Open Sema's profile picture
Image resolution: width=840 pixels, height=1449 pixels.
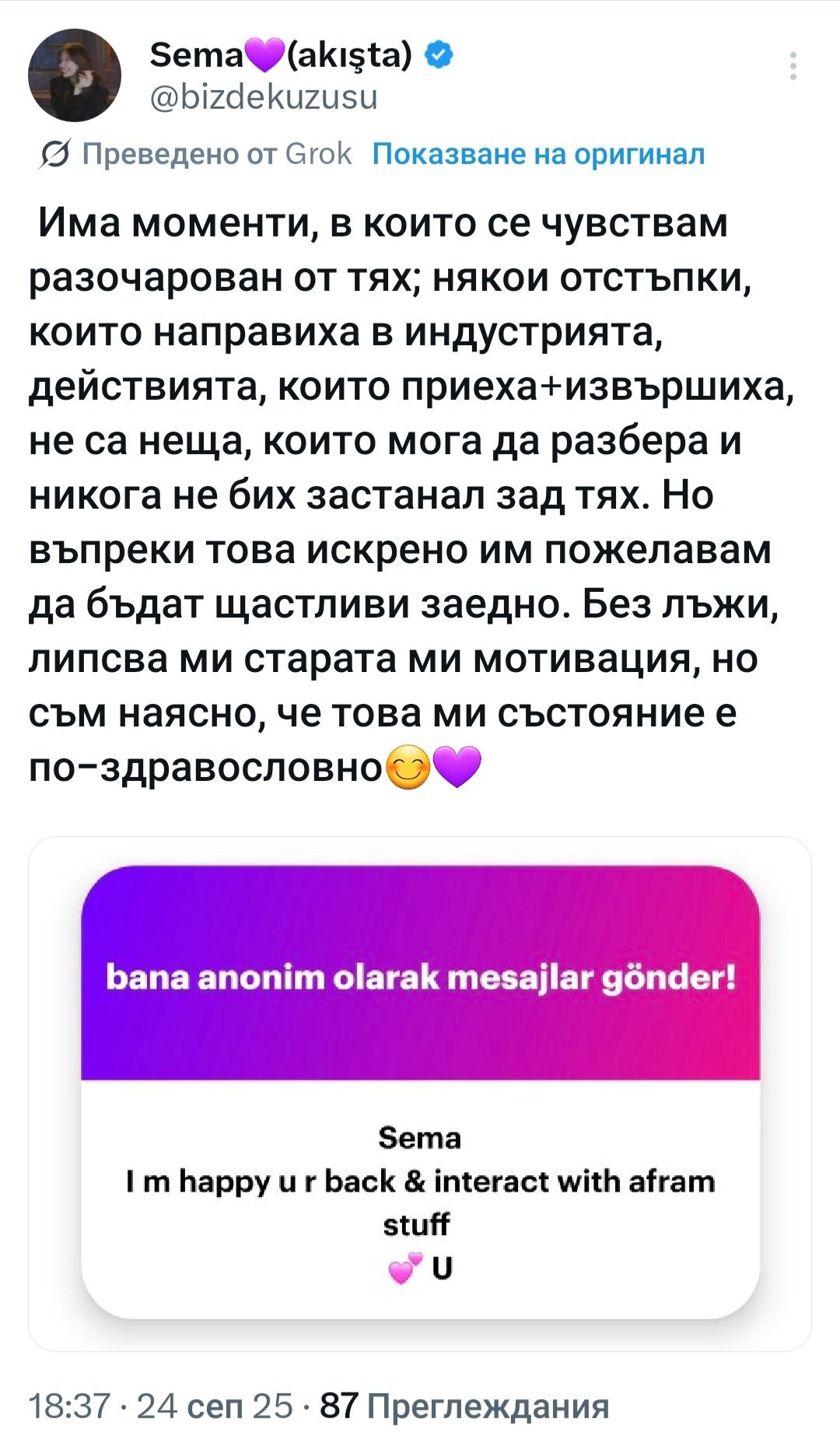(x=75, y=75)
